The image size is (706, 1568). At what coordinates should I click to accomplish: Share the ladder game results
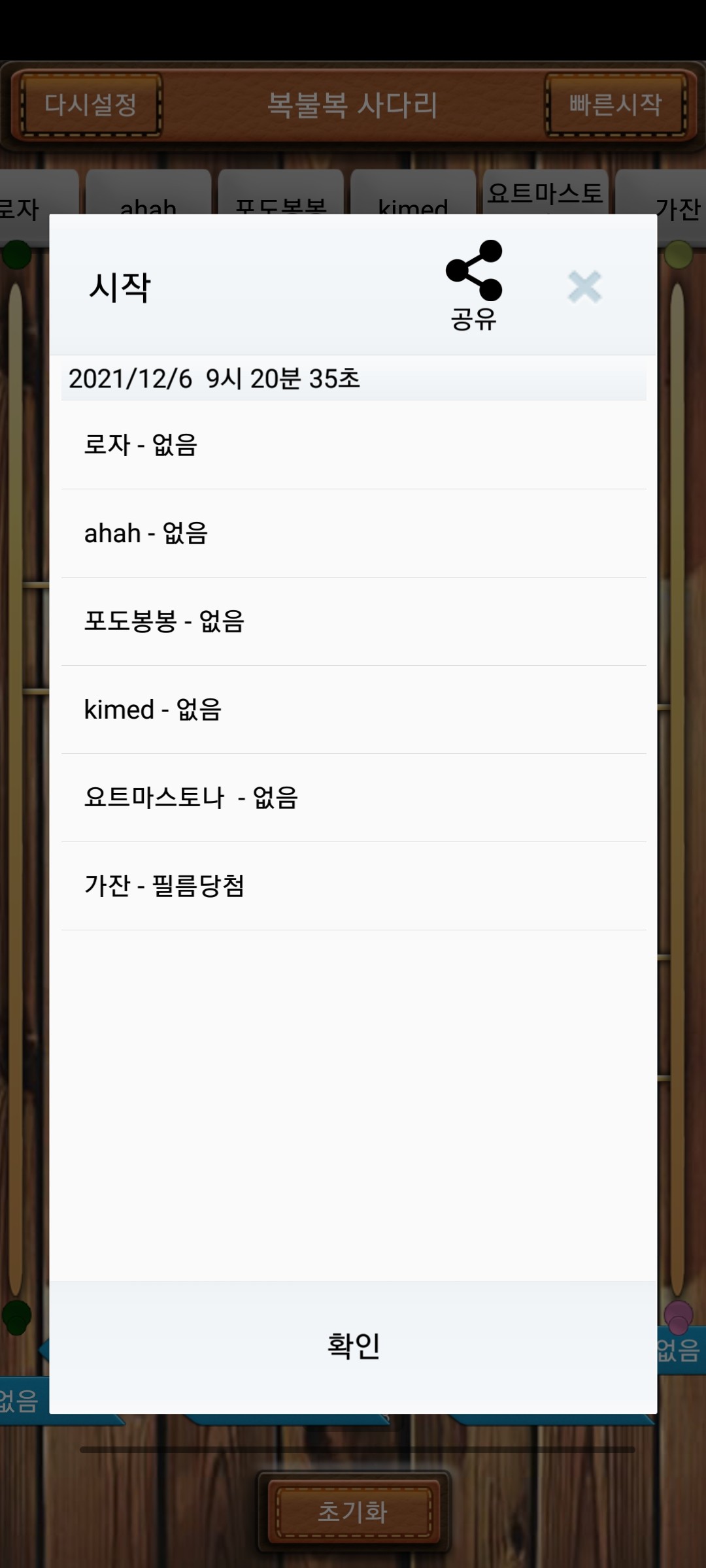coord(474,284)
